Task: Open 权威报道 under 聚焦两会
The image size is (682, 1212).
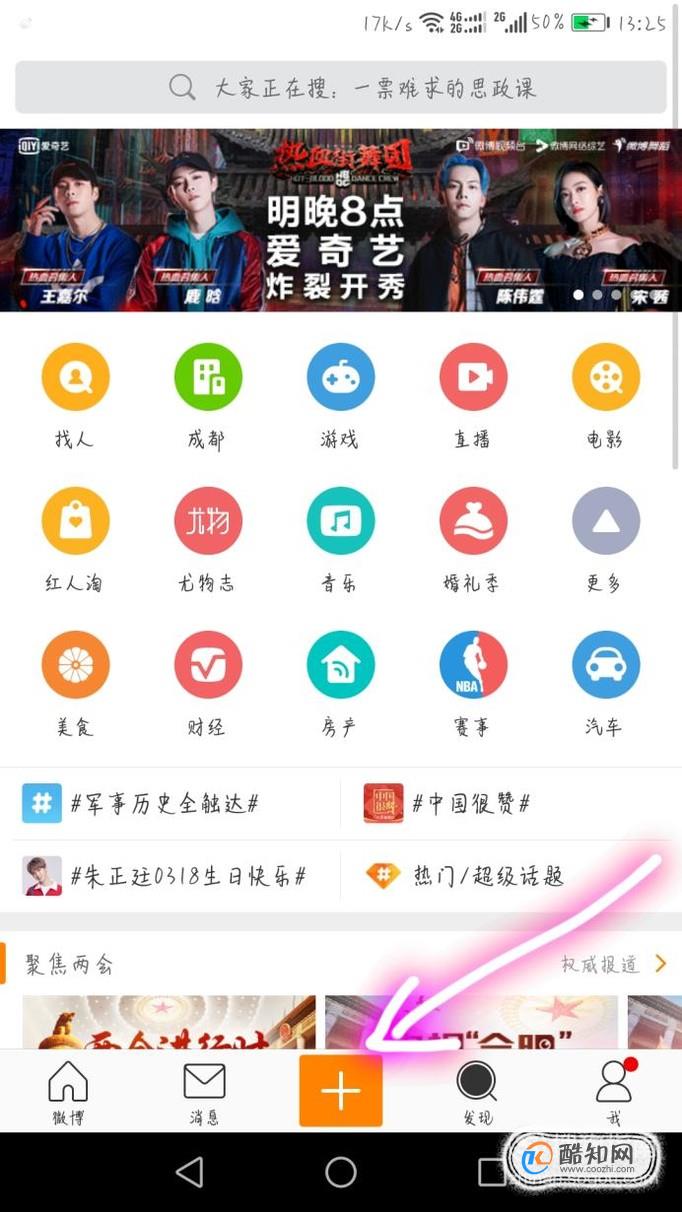Action: 612,964
